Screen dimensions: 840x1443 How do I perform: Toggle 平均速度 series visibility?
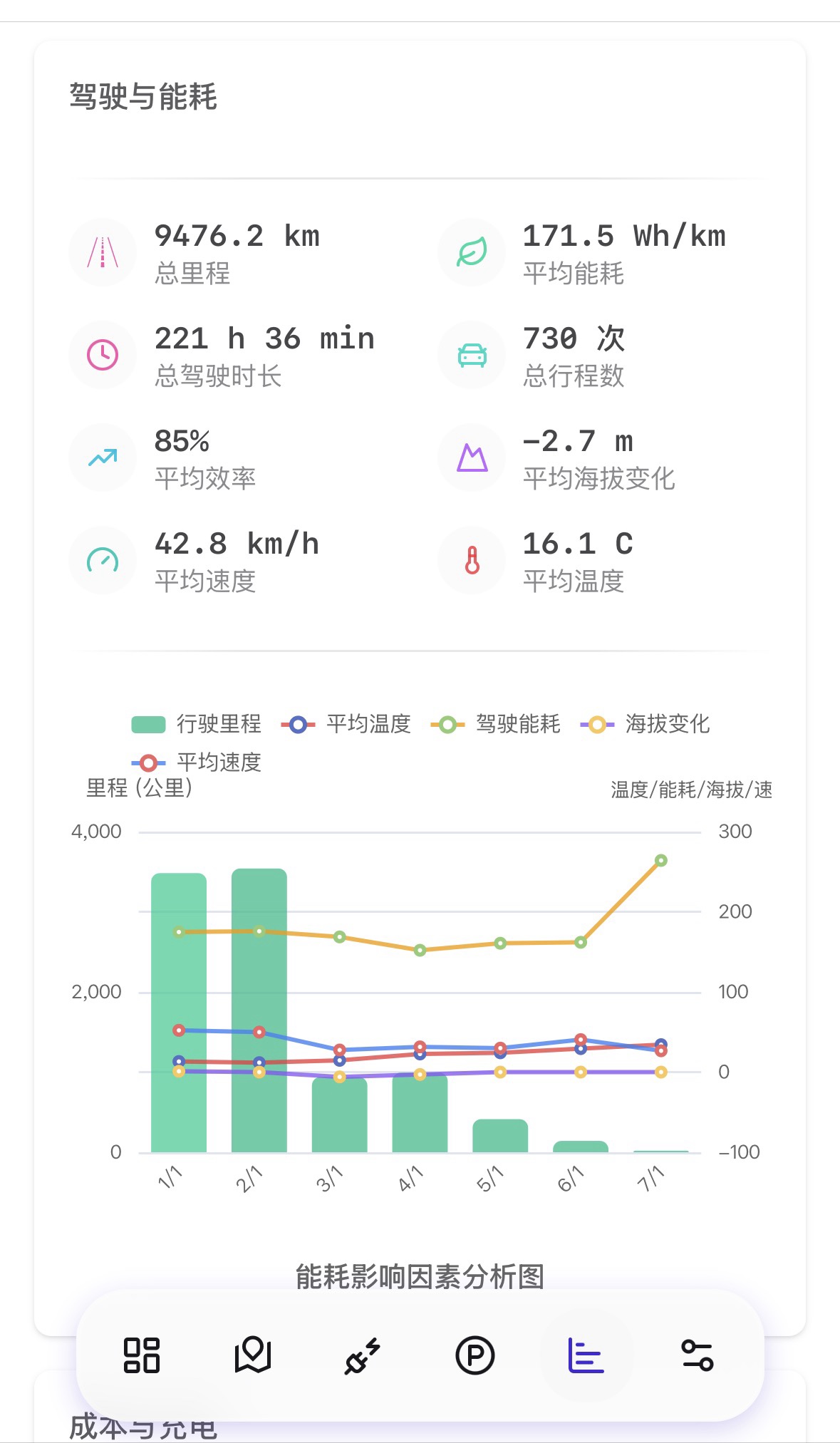coord(197,763)
